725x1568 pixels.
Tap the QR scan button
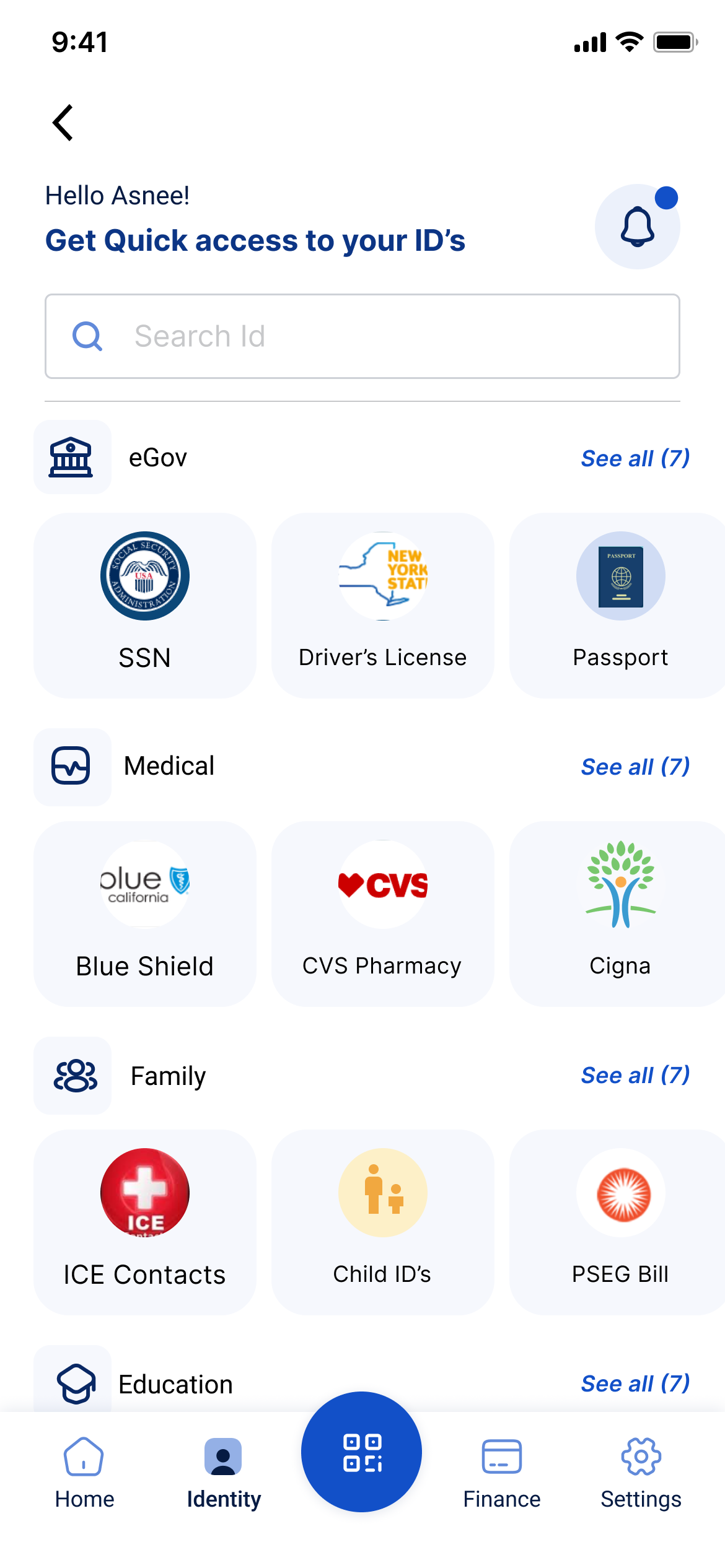tap(362, 1452)
